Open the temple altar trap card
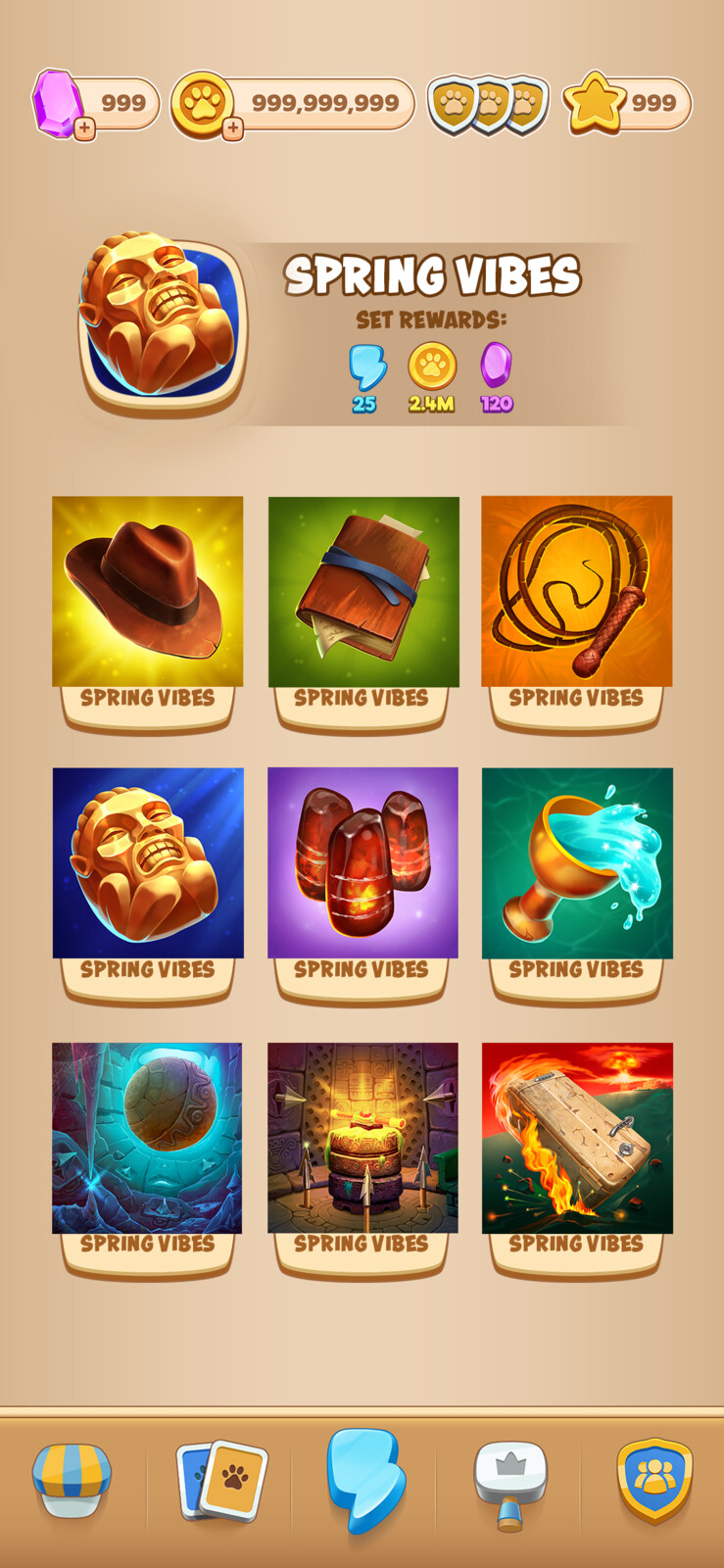 363,1138
